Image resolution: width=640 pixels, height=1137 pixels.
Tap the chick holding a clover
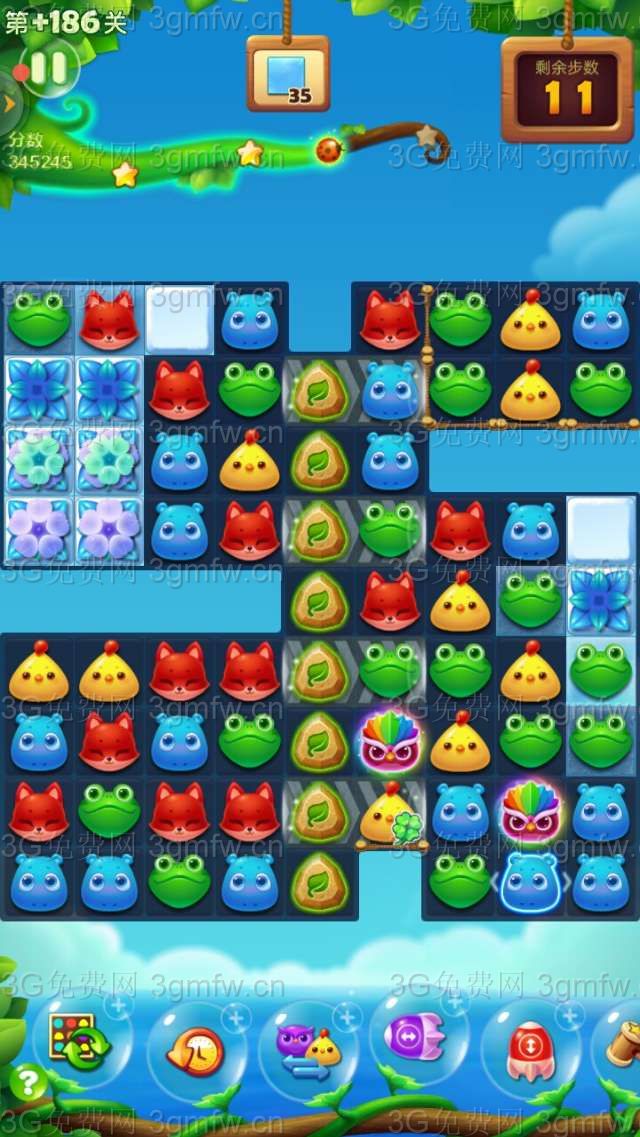[390, 816]
